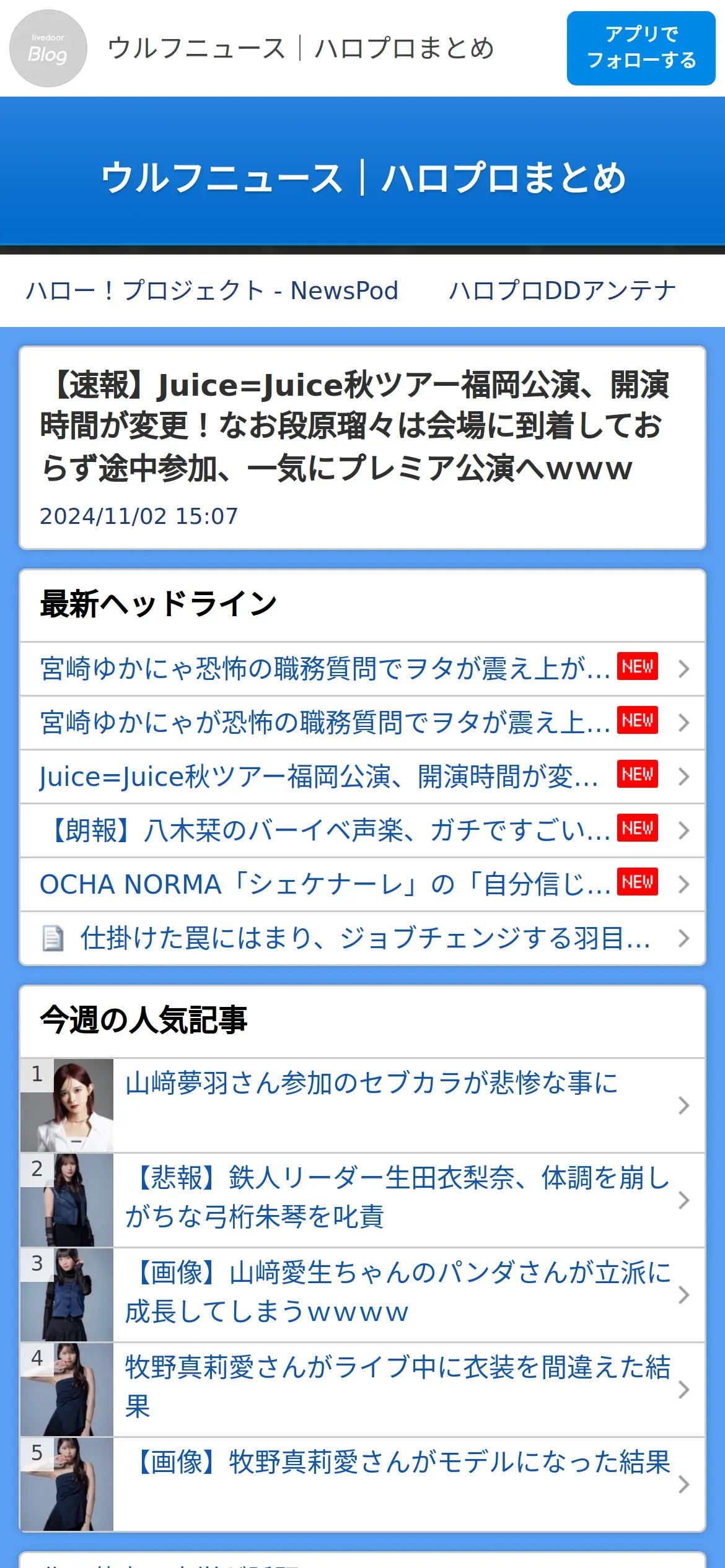Open the 【朗報】八木栞のバーイベ声楽 headline
The width and height of the screenshot is (725, 1568).
[362, 830]
